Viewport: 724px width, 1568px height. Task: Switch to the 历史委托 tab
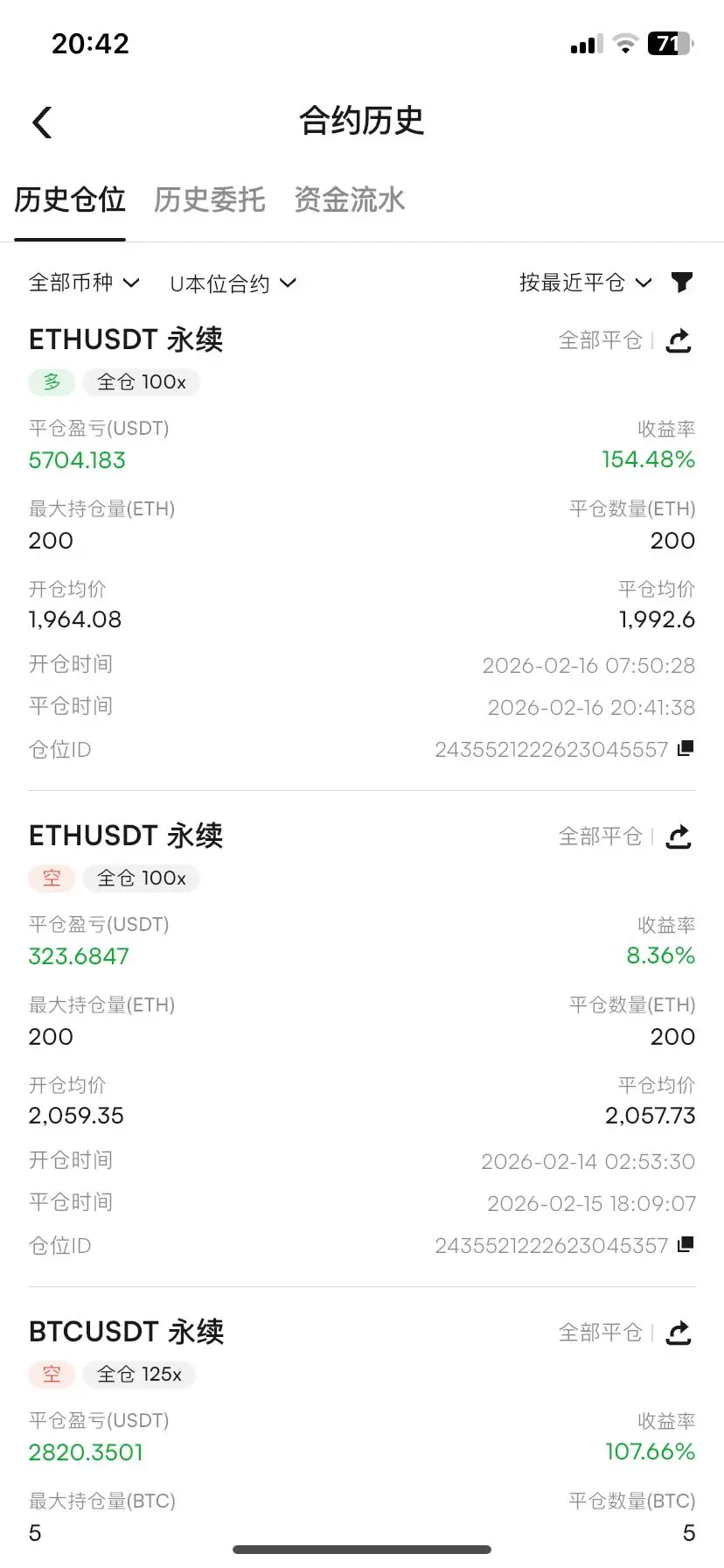[x=209, y=200]
